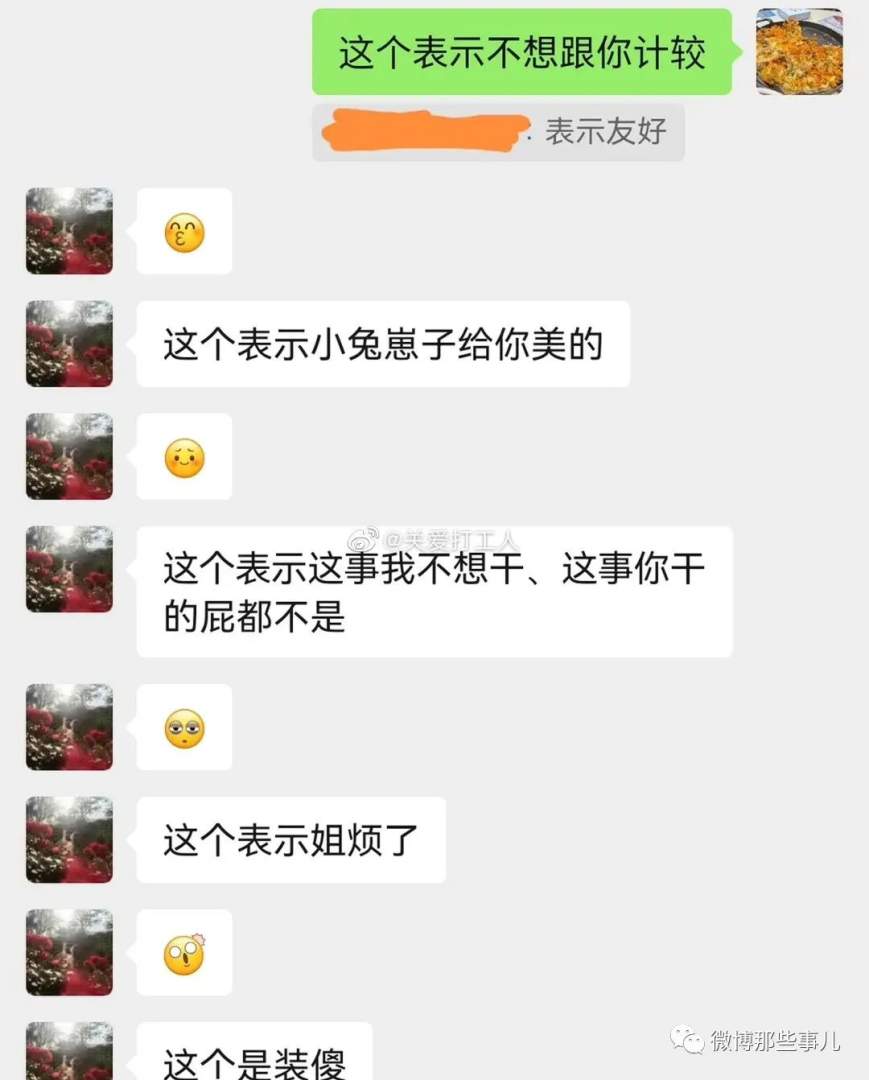Click the blushing smiley emoji sticker

(184, 456)
